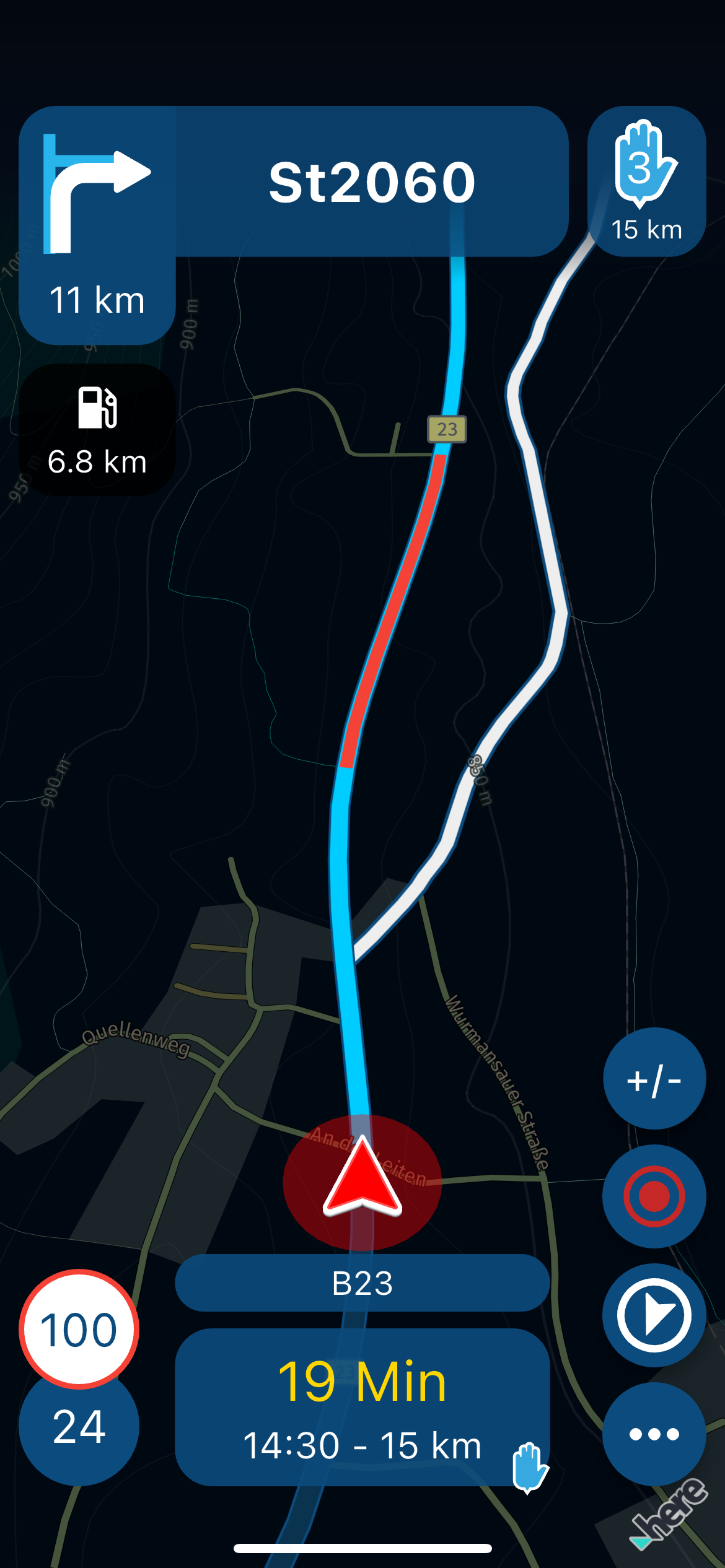Tap the red record button

point(654,1196)
